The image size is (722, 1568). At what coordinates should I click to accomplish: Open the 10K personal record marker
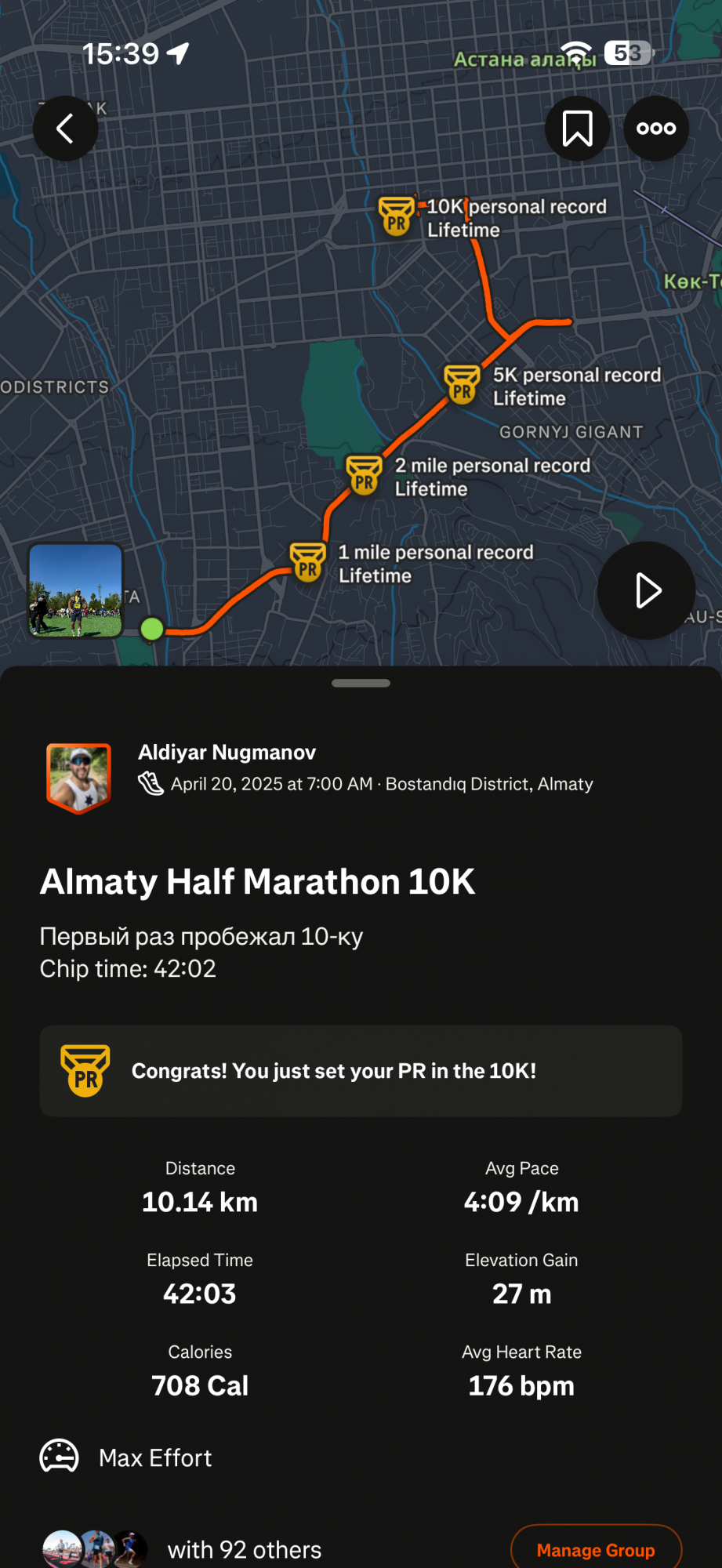[x=397, y=216]
